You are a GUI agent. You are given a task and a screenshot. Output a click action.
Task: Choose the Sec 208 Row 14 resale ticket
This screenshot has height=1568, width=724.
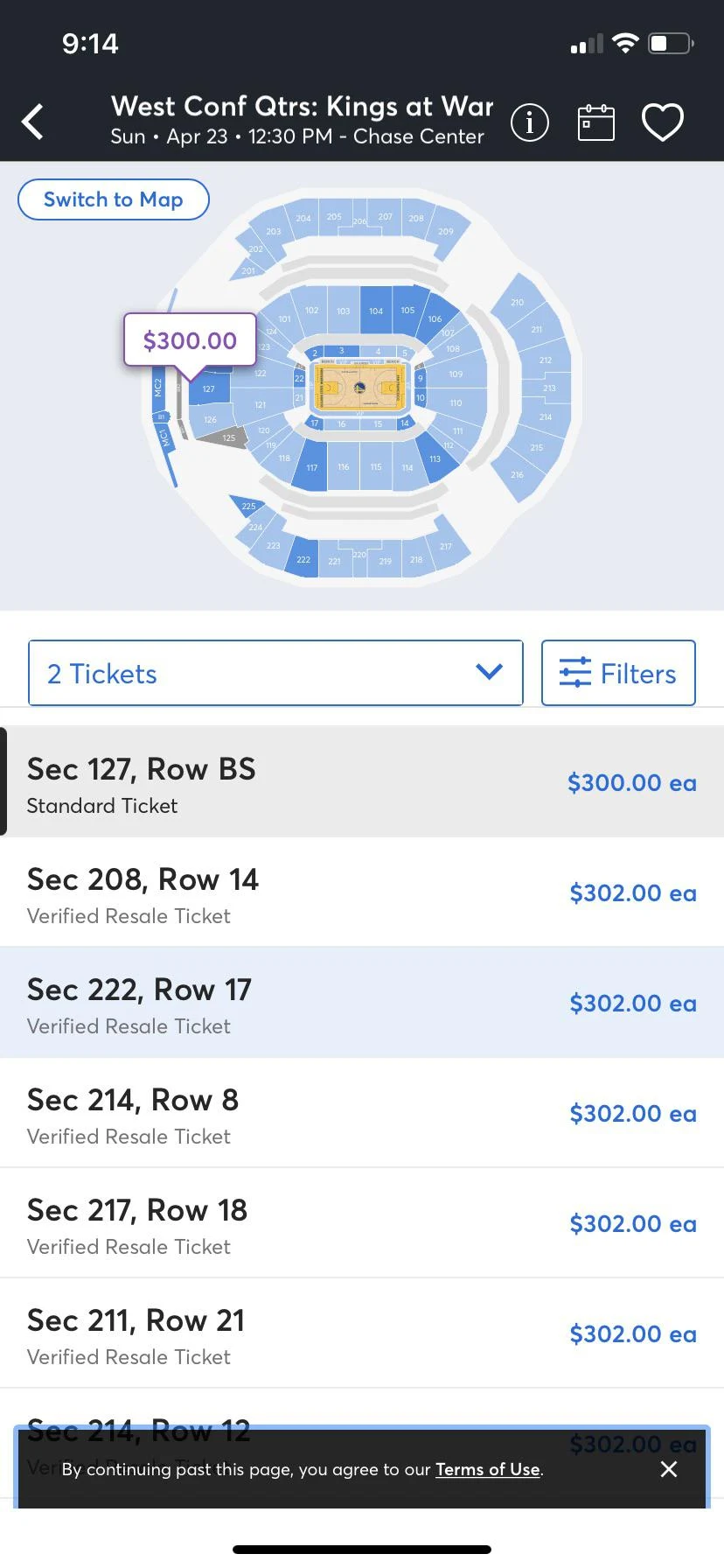[x=362, y=892]
